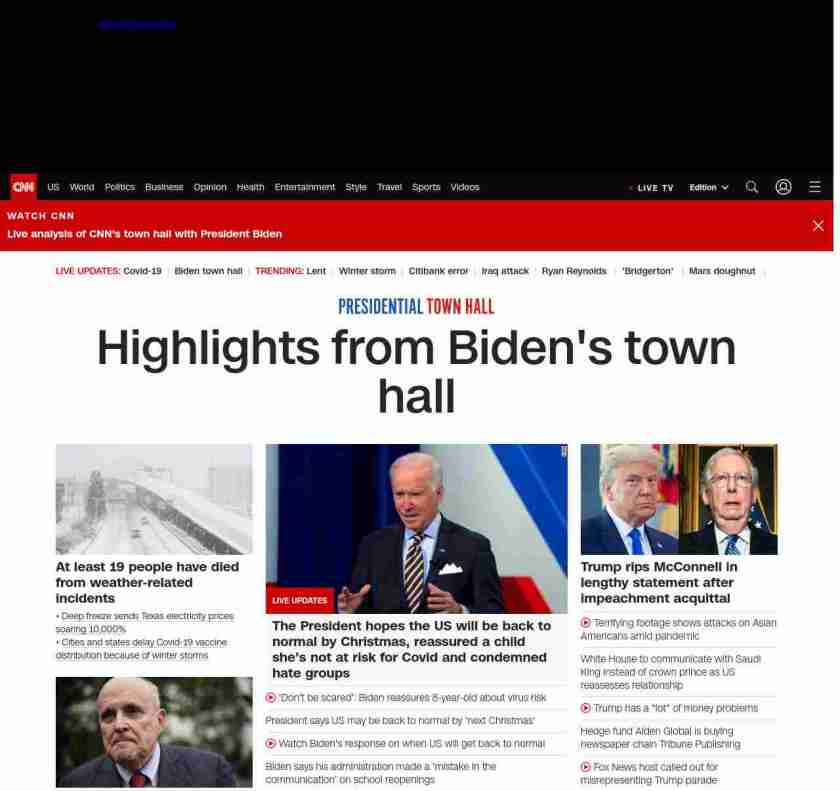The width and height of the screenshot is (840, 791).
Task: Open Biden live updates story image
Action: pos(416,528)
